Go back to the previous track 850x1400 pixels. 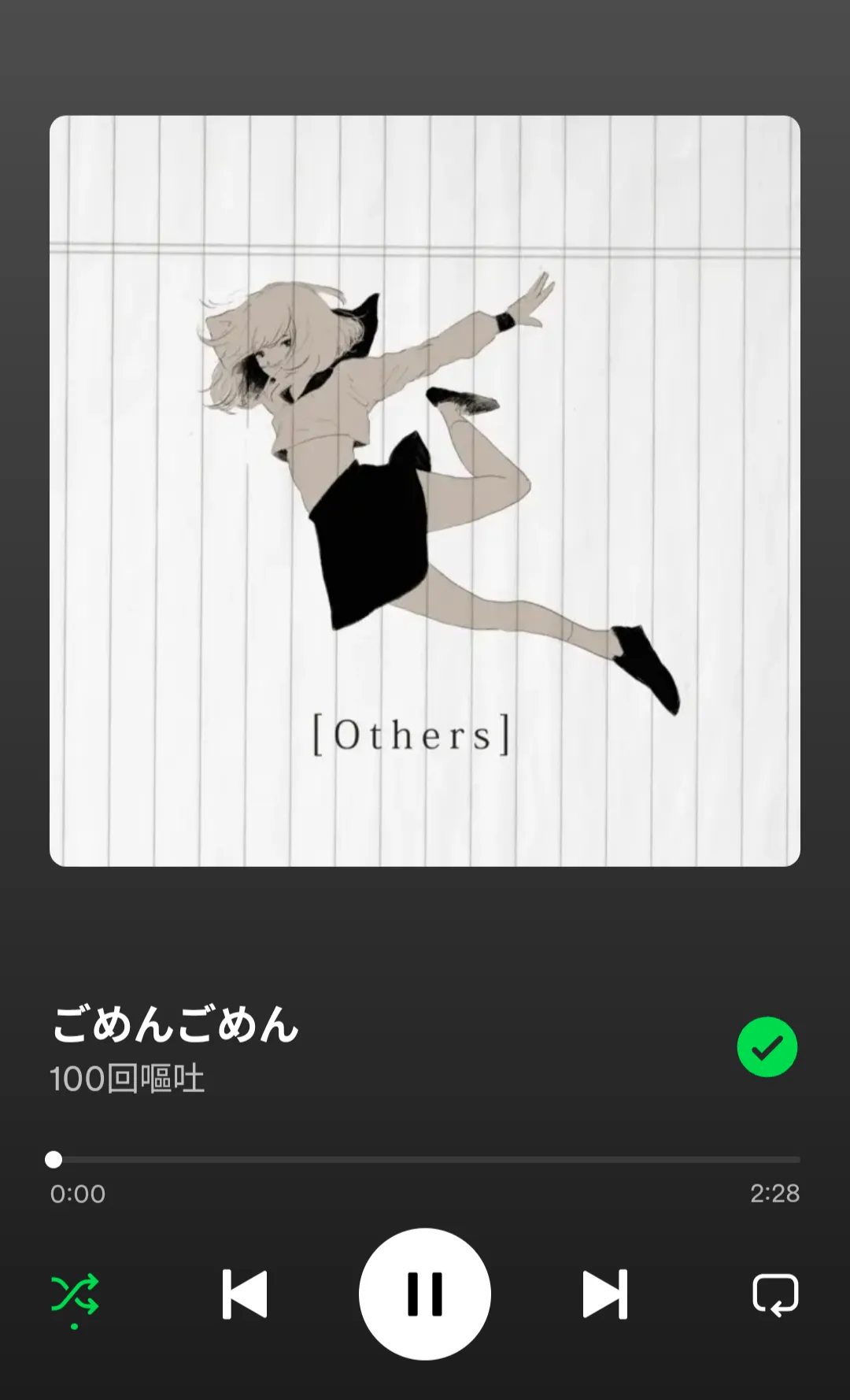click(245, 1294)
